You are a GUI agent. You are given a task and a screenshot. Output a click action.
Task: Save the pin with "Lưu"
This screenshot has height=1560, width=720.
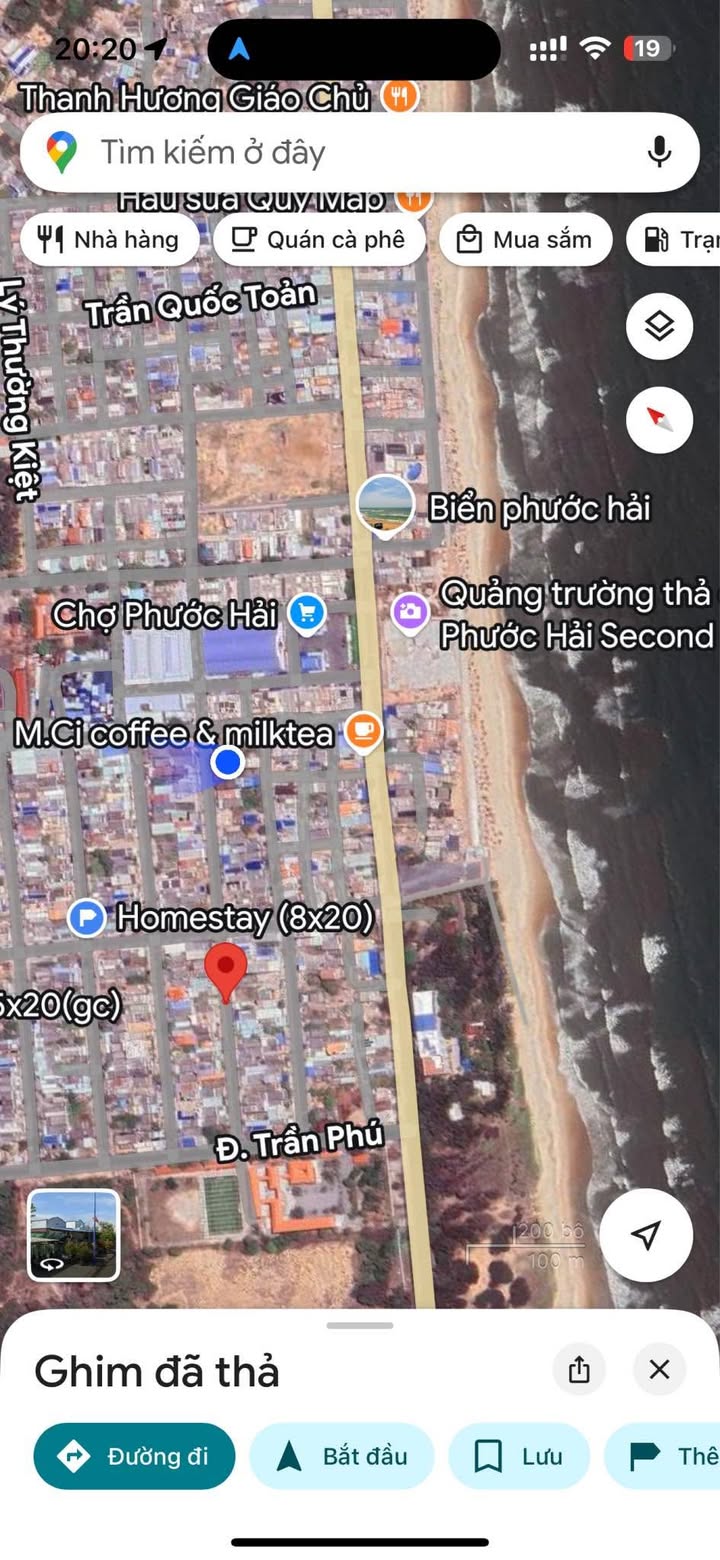pos(519,1456)
